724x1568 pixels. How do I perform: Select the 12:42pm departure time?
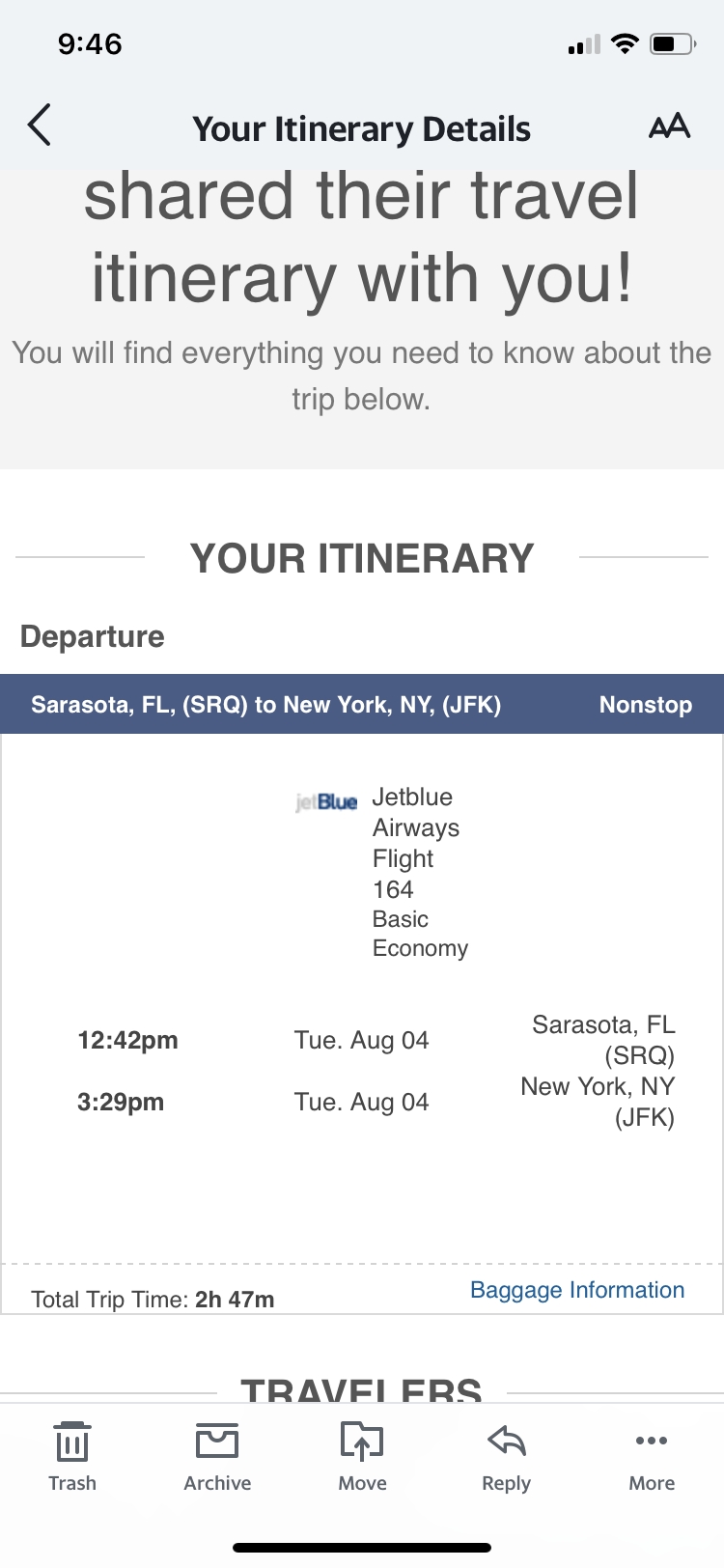click(x=127, y=1040)
